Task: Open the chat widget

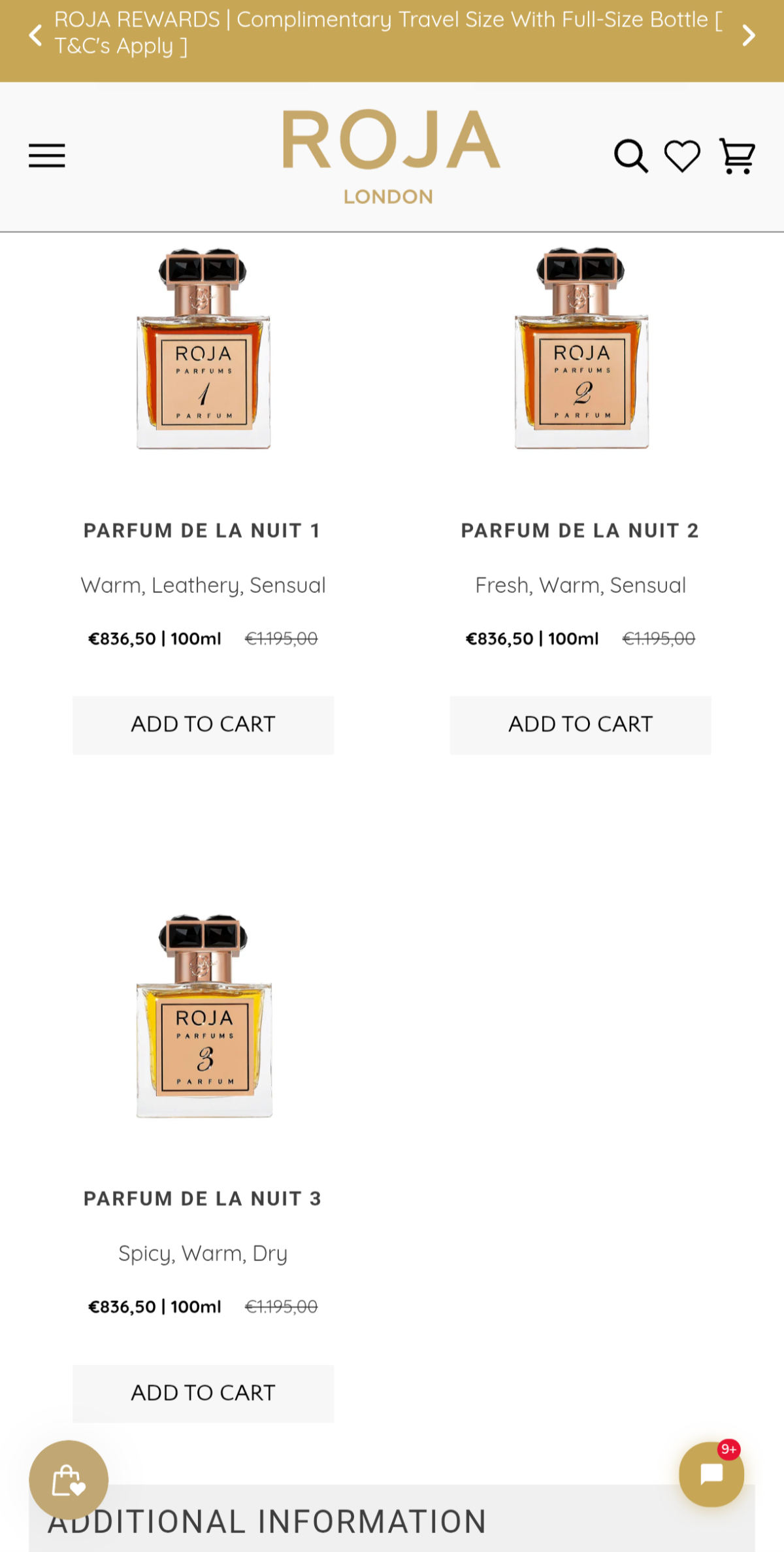Action: 711,1474
